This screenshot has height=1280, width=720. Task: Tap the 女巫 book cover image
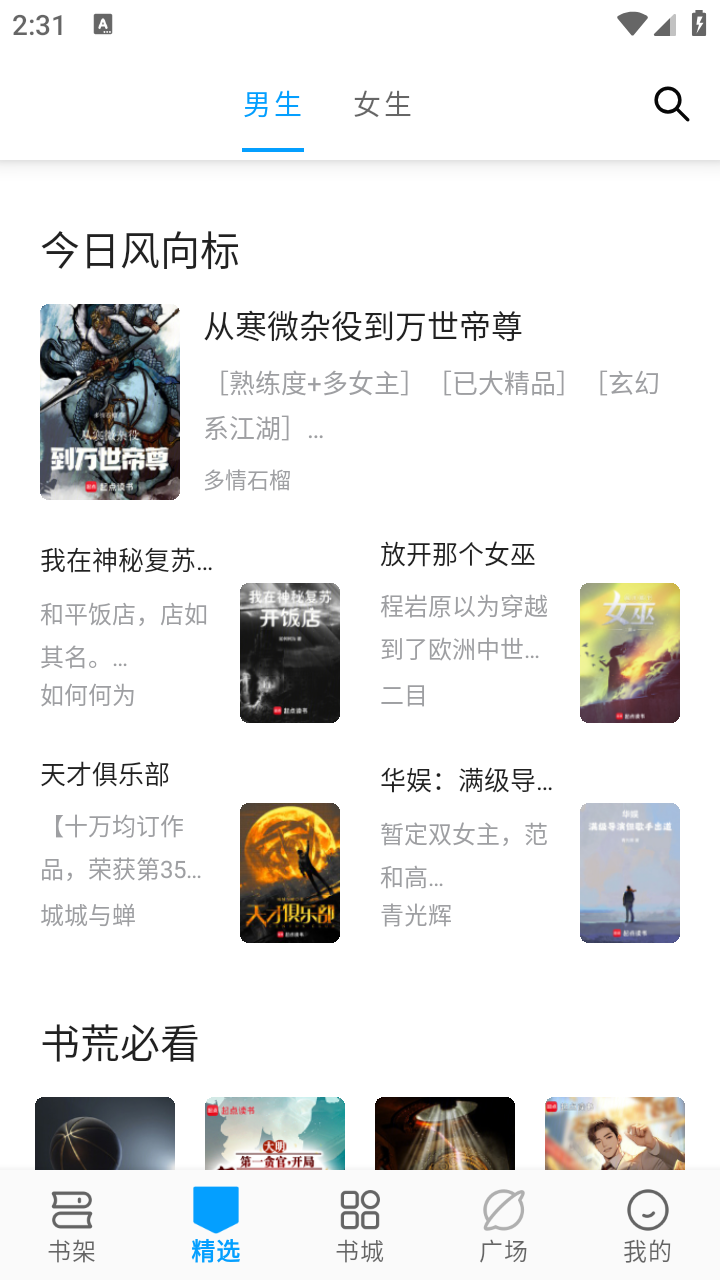[630, 653]
